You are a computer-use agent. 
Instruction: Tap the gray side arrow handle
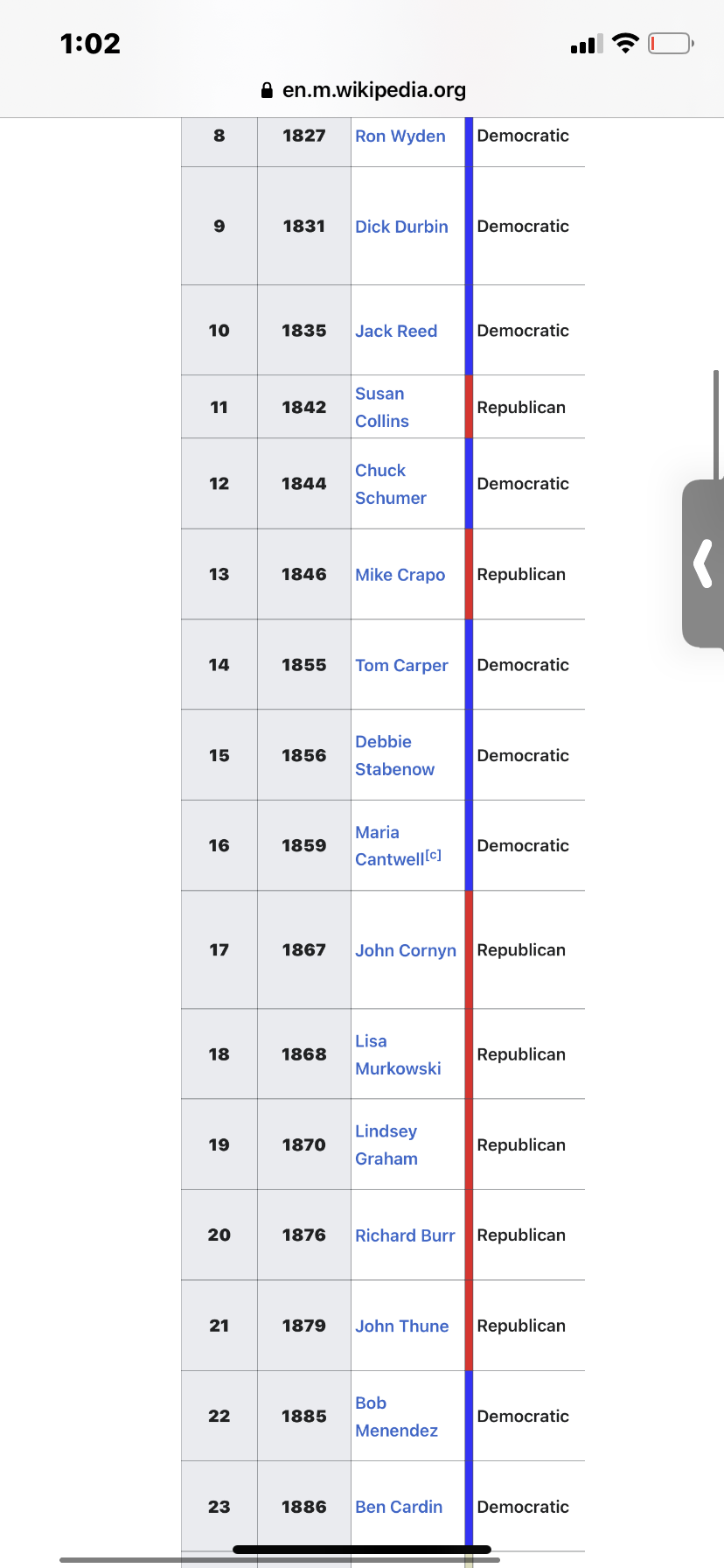[703, 563]
